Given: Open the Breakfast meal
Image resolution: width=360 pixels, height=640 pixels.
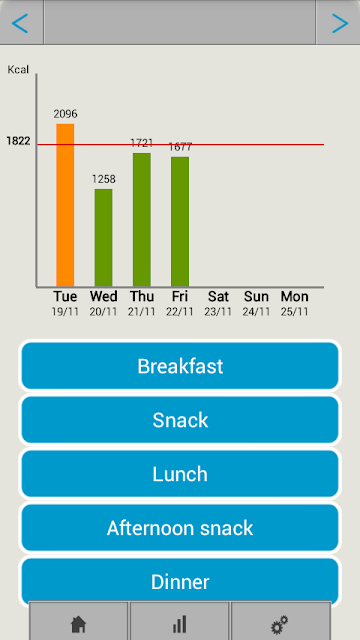Looking at the screenshot, I should coord(180,366).
